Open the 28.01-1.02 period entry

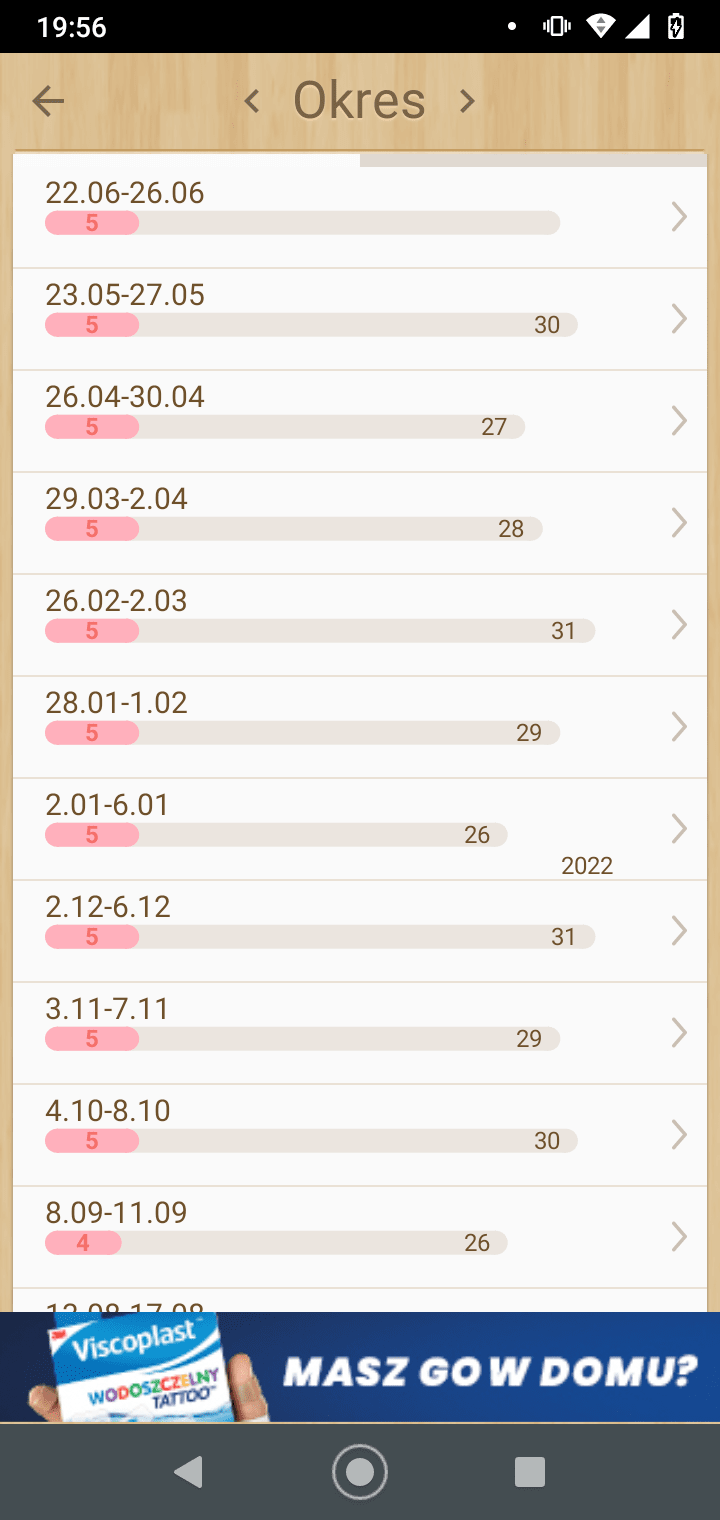[x=360, y=727]
